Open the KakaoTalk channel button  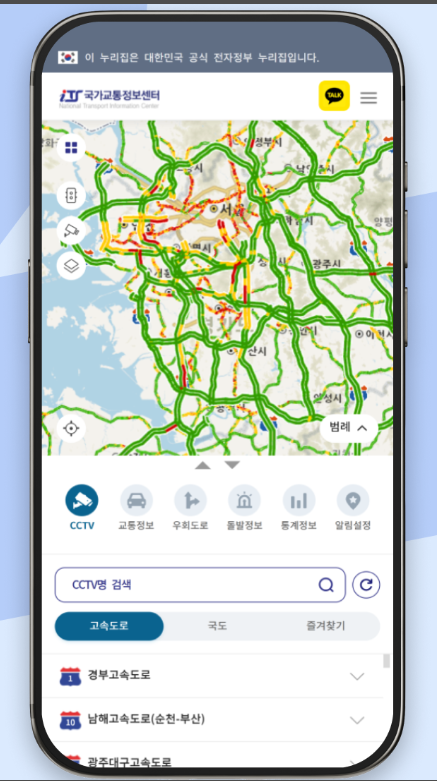pyautogui.click(x=334, y=96)
